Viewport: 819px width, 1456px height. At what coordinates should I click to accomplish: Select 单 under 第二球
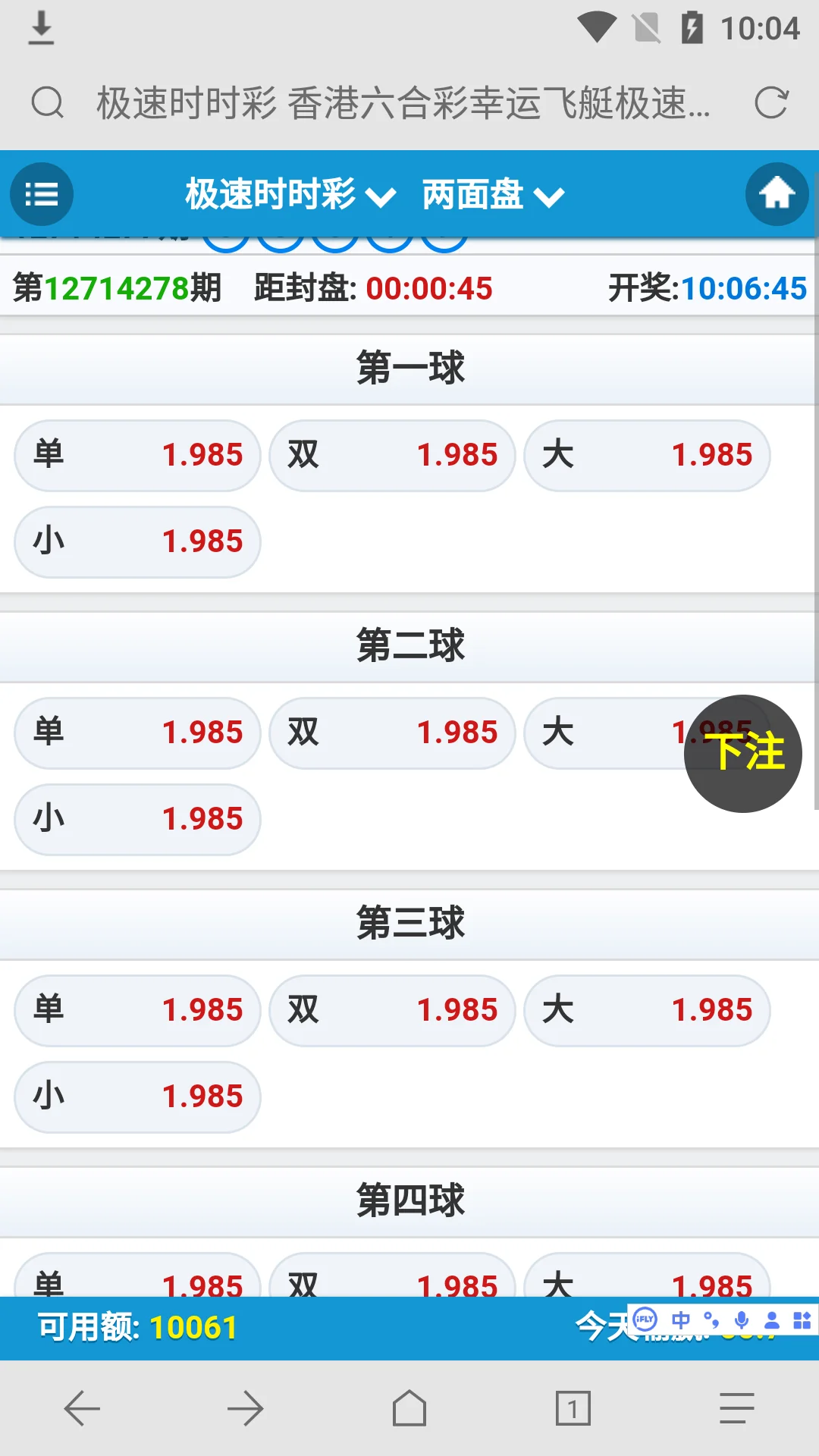click(137, 733)
